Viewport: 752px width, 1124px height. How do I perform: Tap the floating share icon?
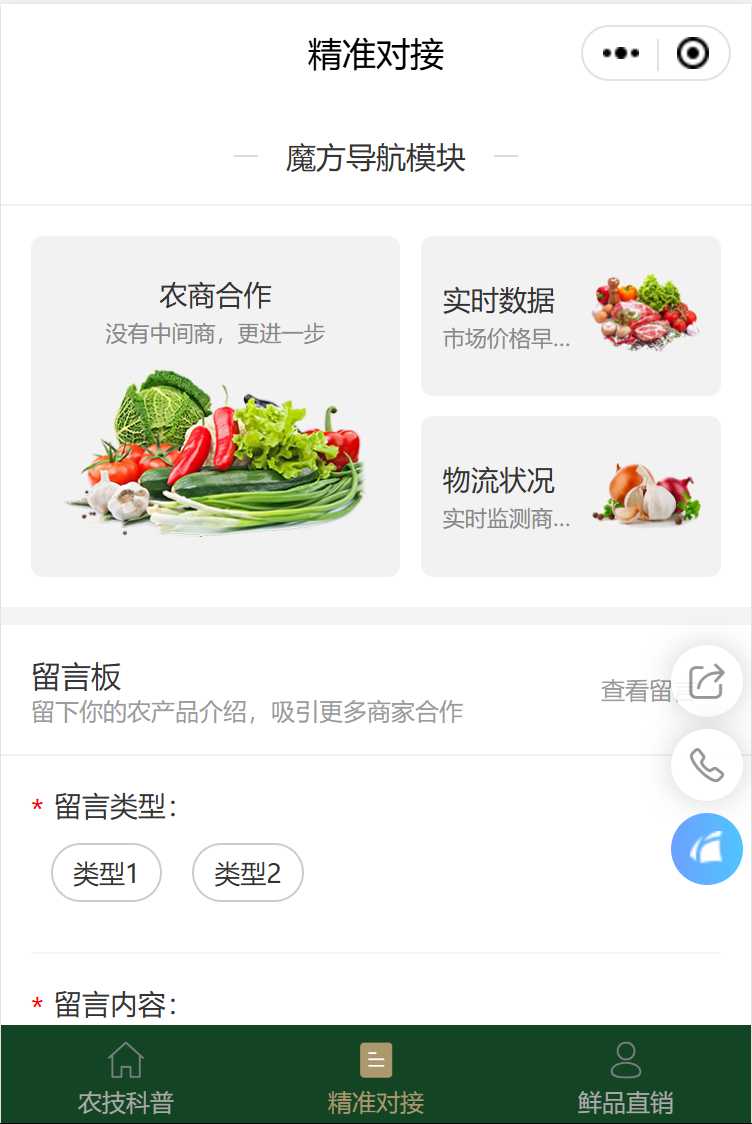coord(707,682)
